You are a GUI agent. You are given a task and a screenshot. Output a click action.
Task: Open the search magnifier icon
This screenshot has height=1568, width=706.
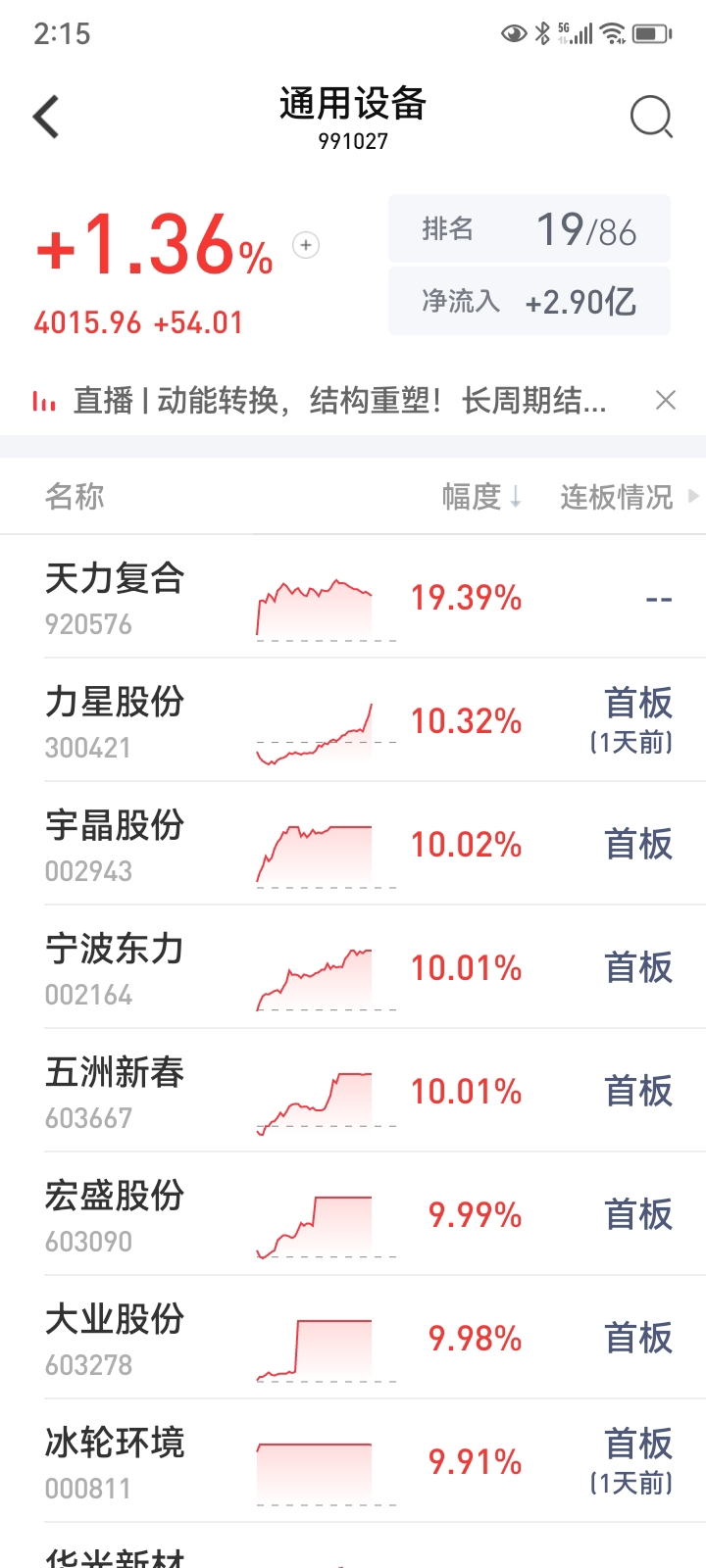(x=650, y=118)
